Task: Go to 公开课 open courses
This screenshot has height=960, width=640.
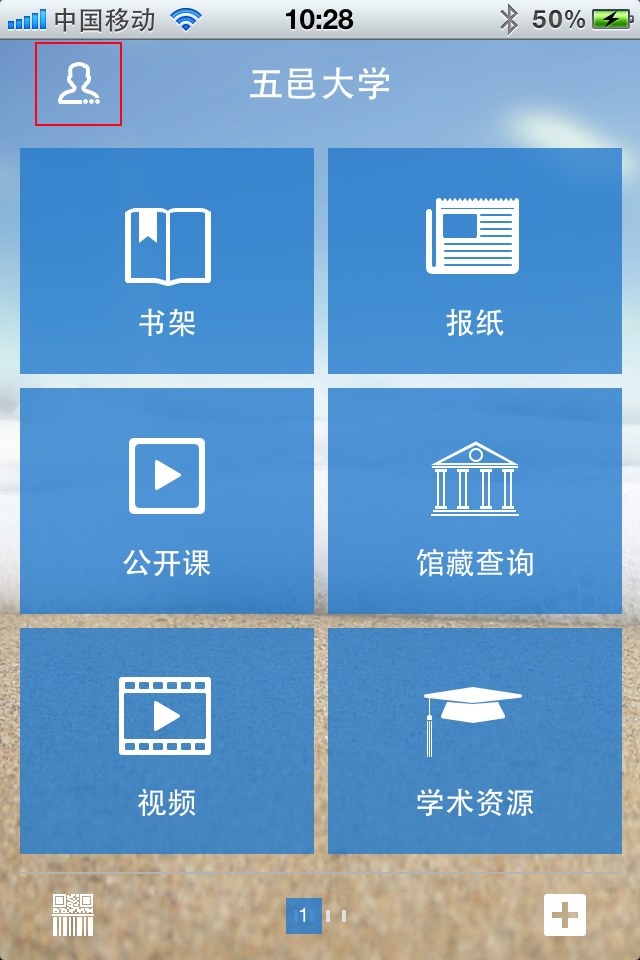Action: tap(167, 501)
